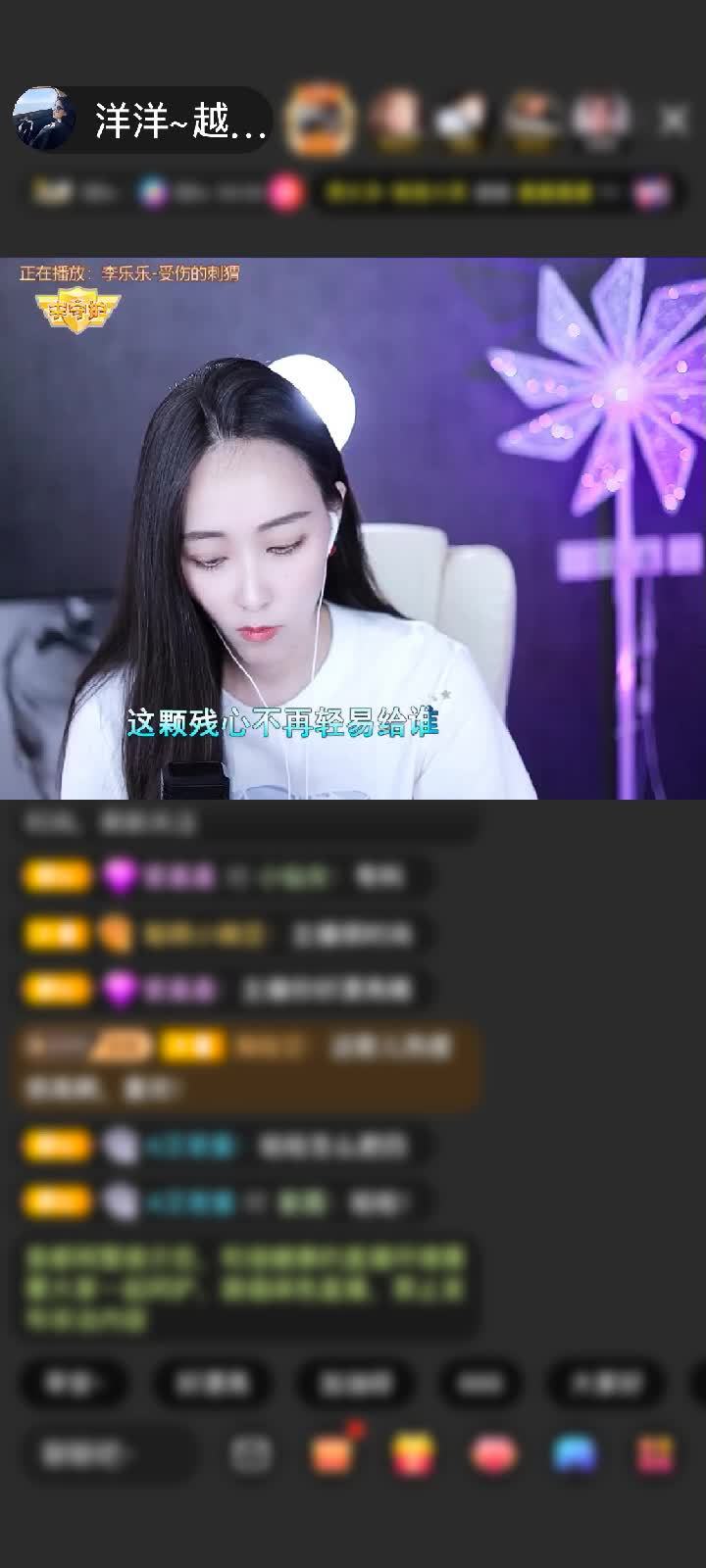Open the blue game controller icon
Screen dimensions: 706x1568
coord(575,1453)
